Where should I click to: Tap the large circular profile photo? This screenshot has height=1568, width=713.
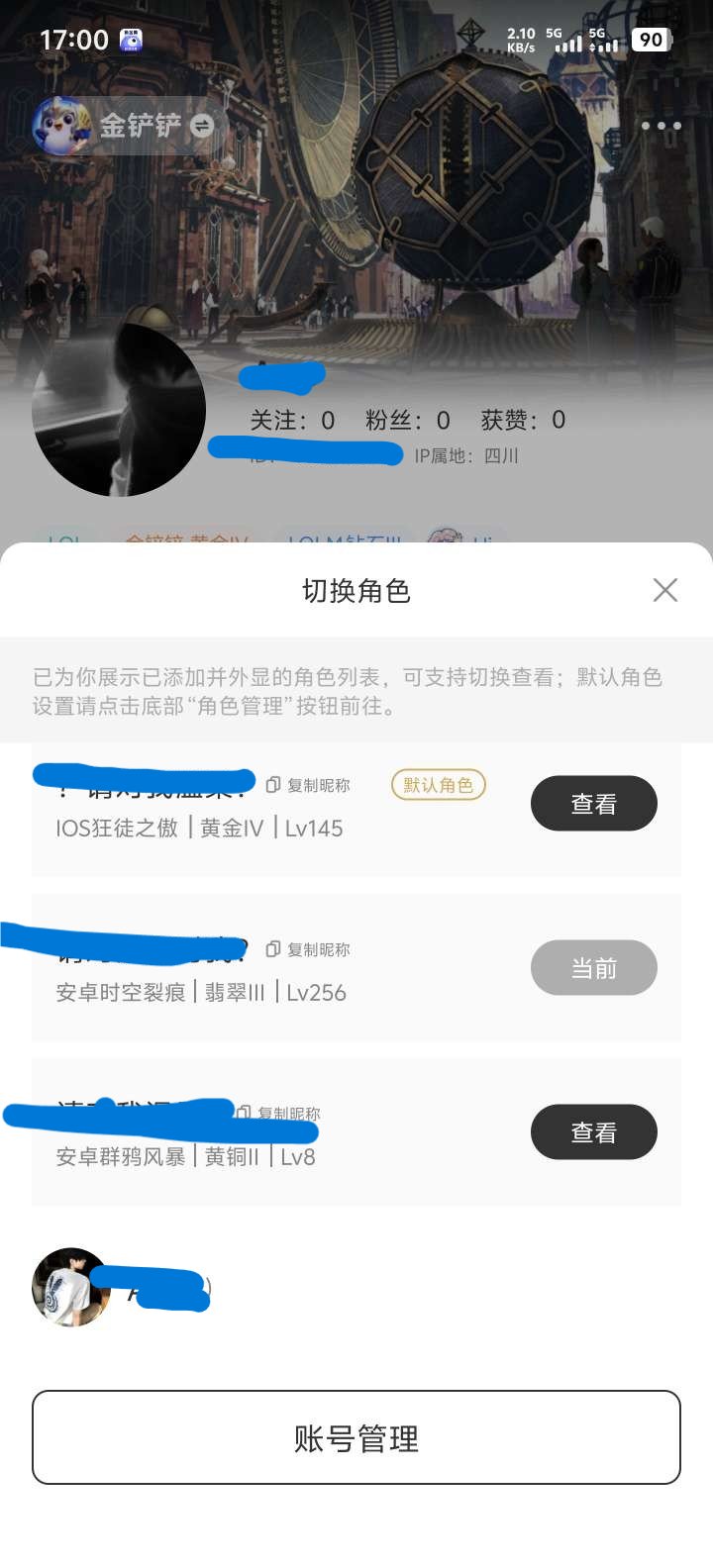coord(119,408)
